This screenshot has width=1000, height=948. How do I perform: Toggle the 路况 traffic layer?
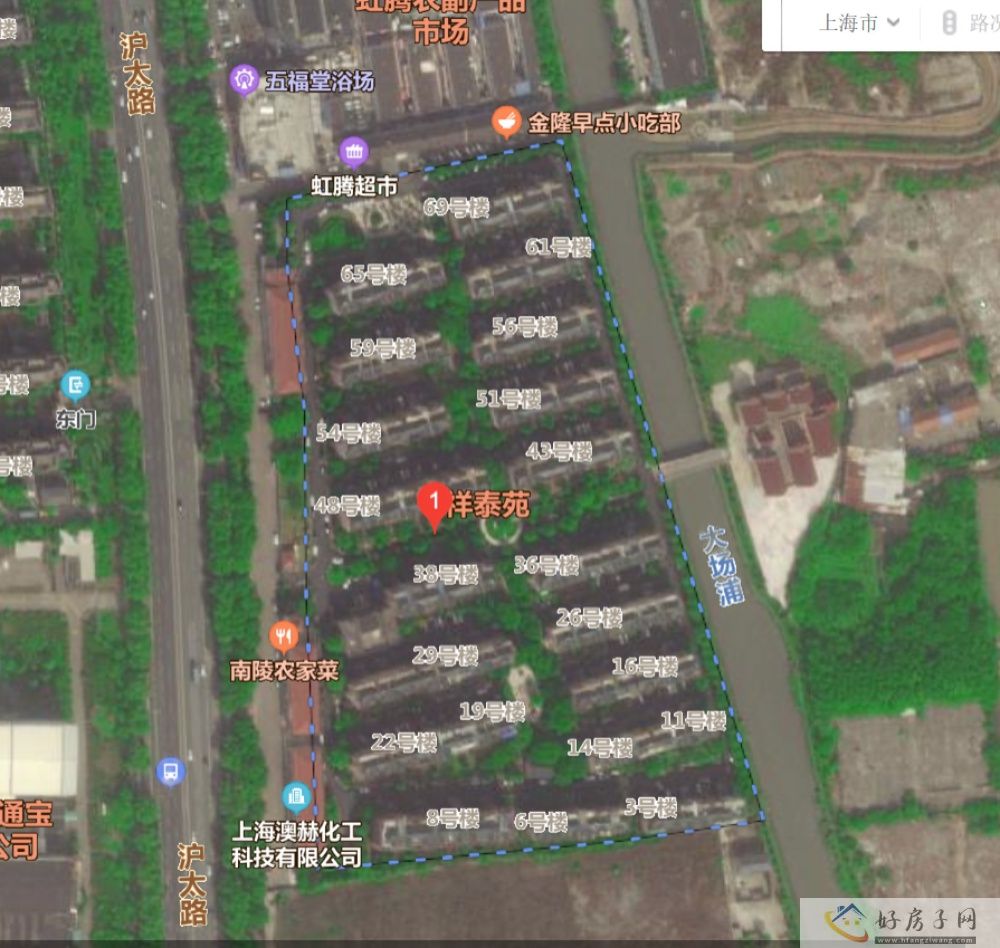(x=967, y=23)
